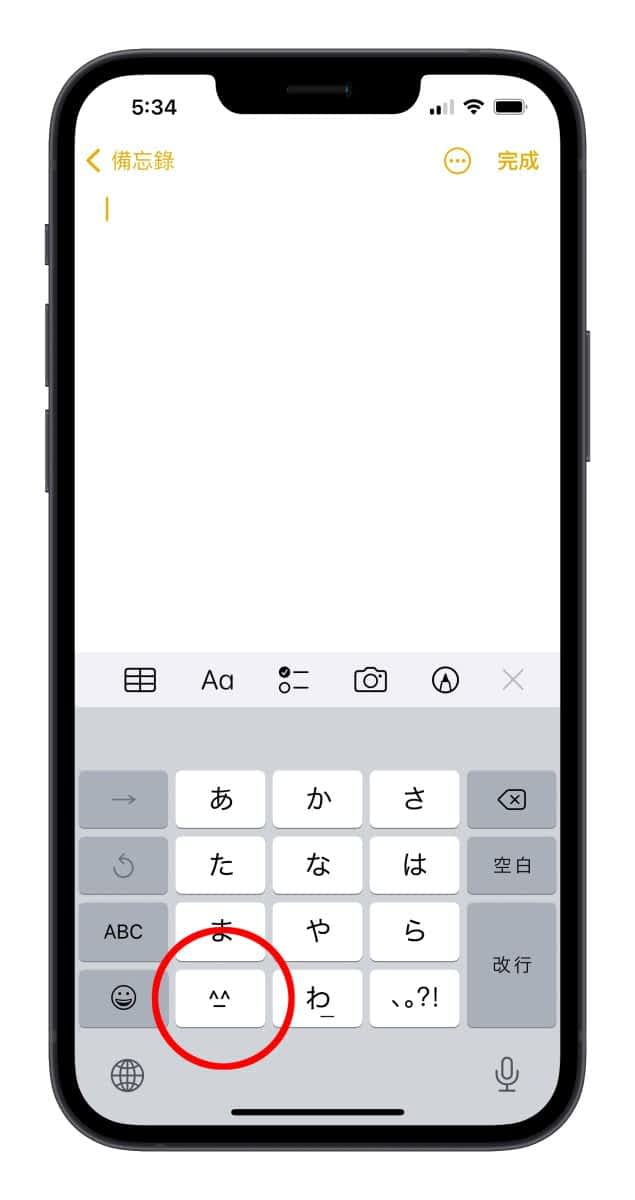Screen dimensions: 635x1200
Task: Close the formatting toolbar
Action: tap(513, 681)
